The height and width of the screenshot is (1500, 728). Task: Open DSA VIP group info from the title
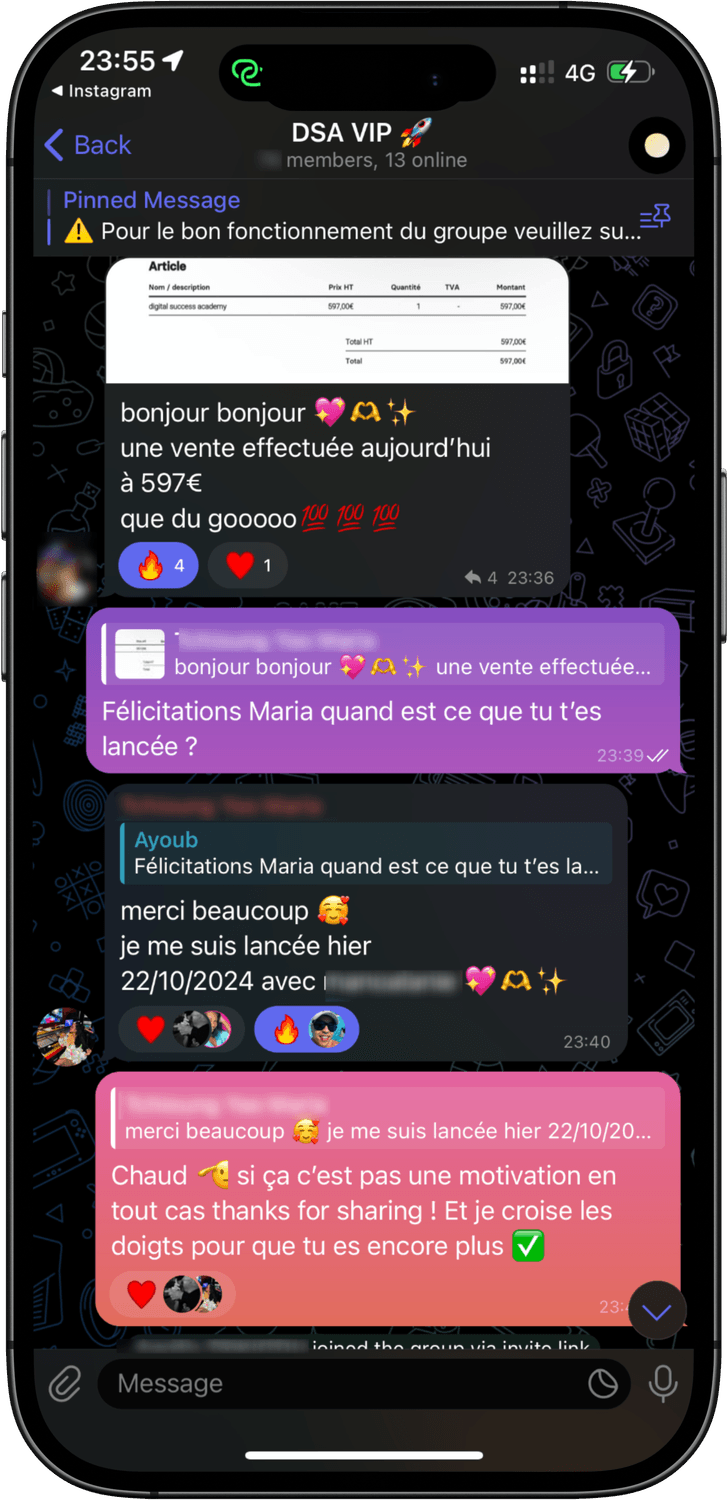pyautogui.click(x=363, y=133)
